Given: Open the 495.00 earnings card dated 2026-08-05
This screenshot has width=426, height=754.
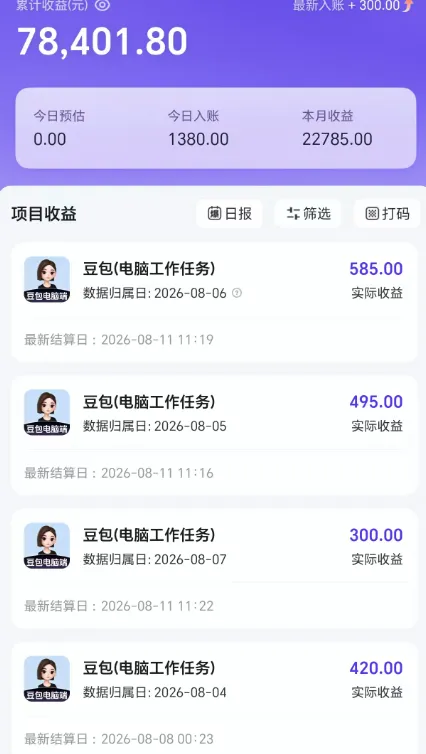Looking at the screenshot, I should click(214, 435).
